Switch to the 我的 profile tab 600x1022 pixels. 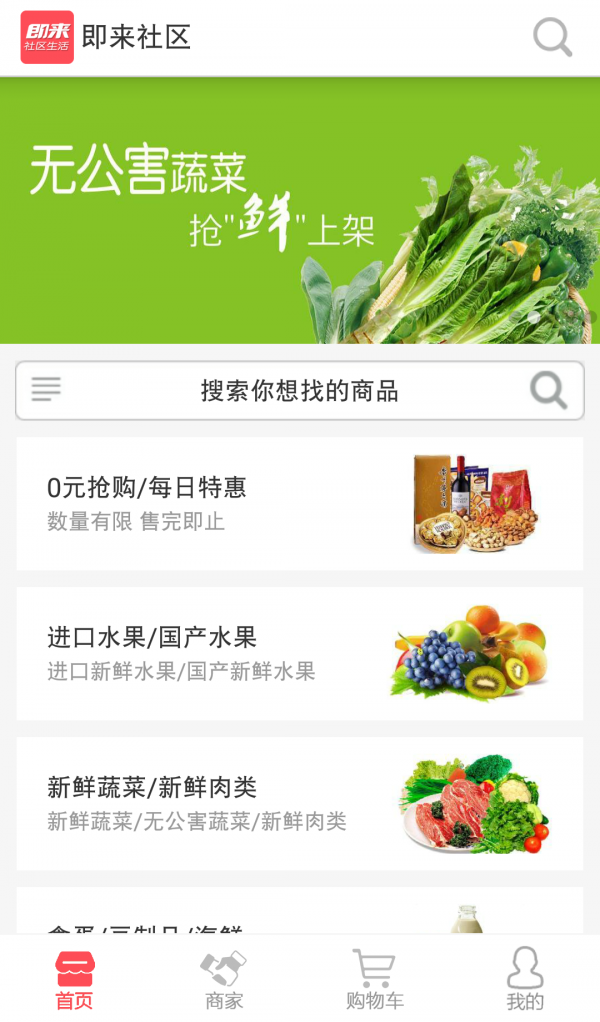[525, 979]
